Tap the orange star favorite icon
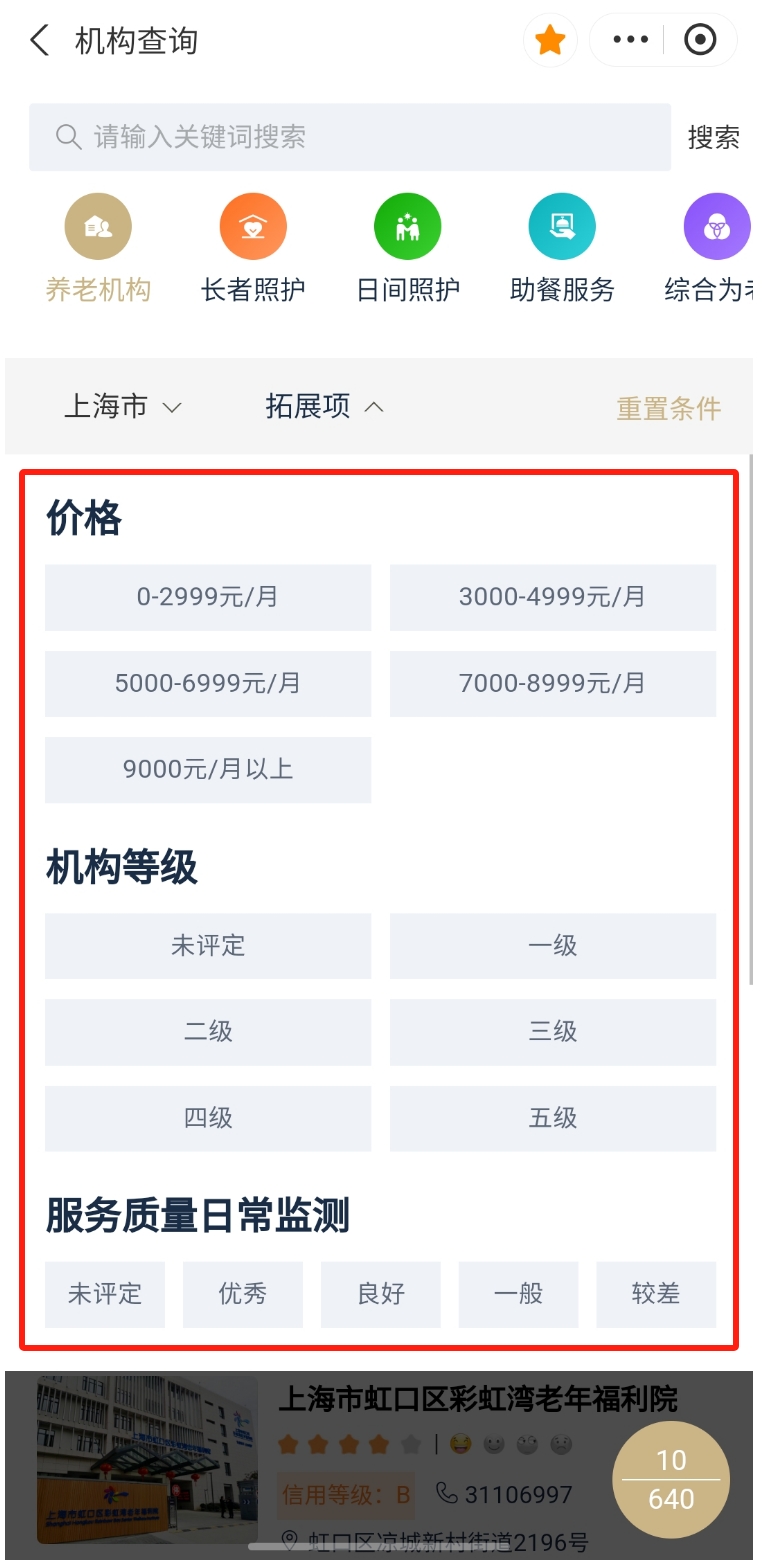This screenshot has height=1561, width=763. (x=550, y=41)
